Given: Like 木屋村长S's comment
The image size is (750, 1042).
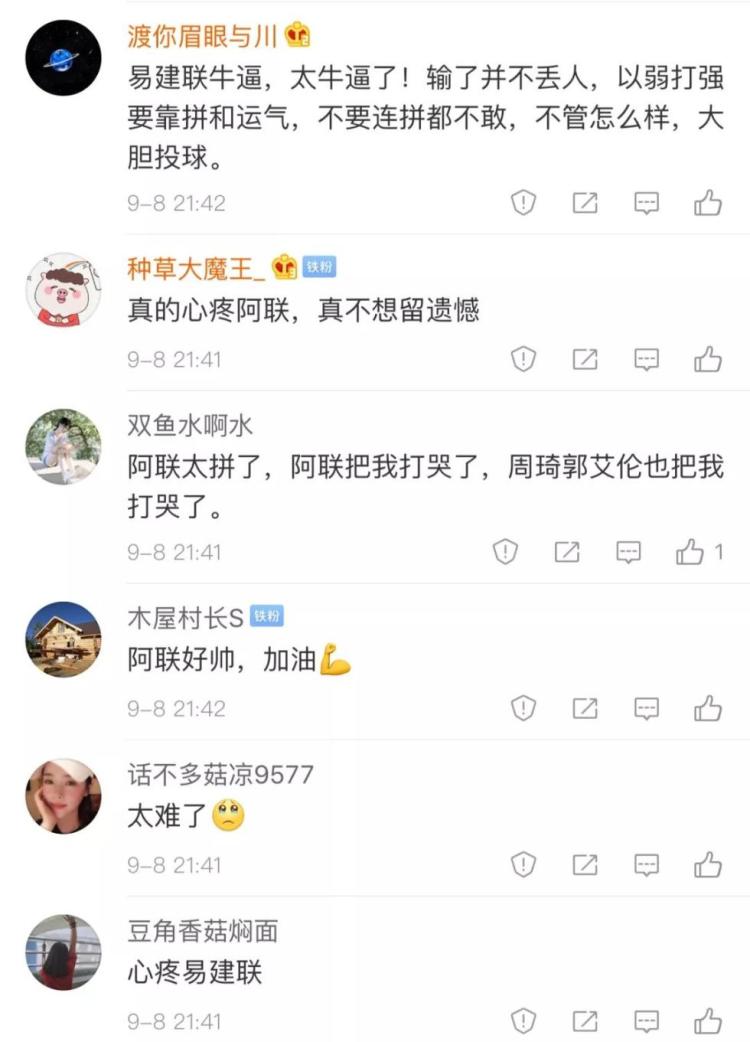Looking at the screenshot, I should (x=708, y=709).
